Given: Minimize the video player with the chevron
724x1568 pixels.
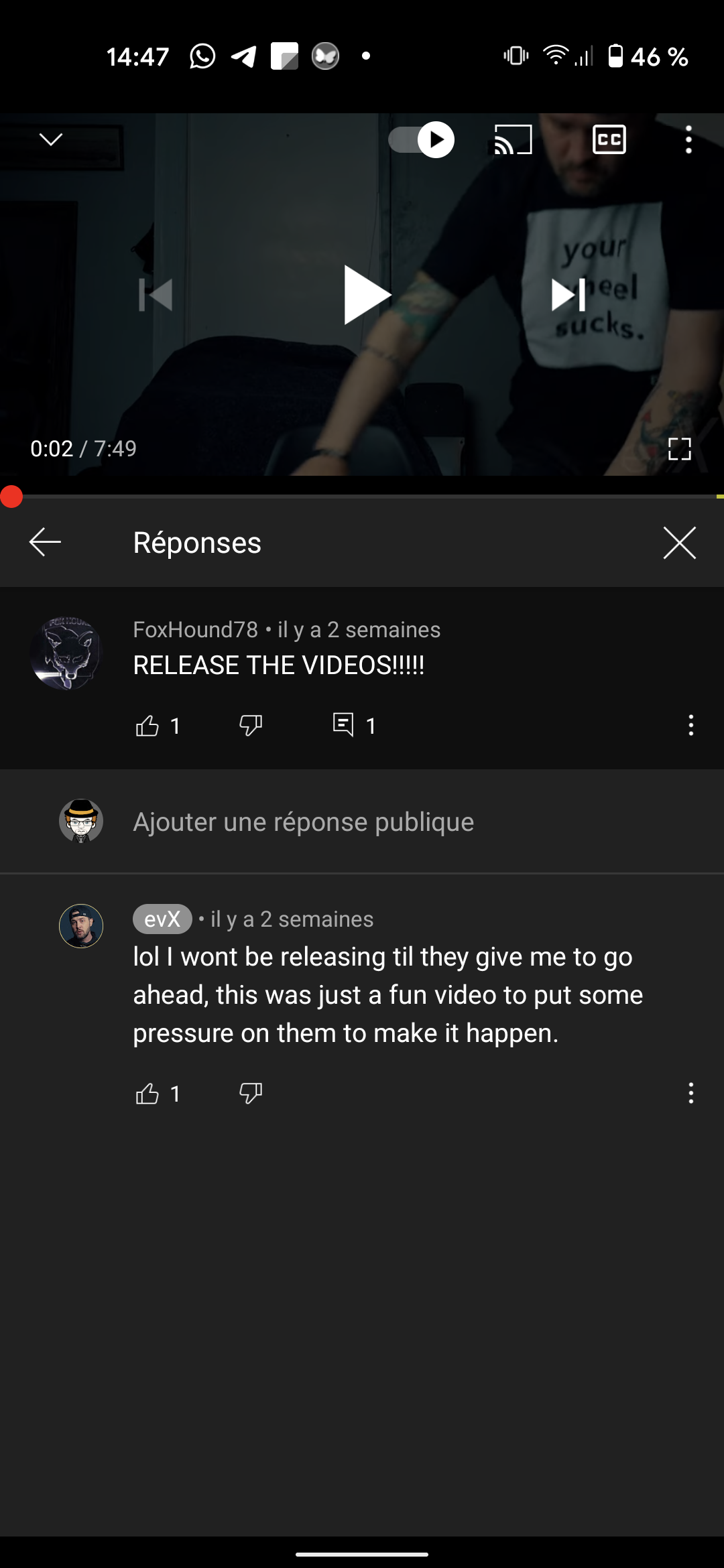Looking at the screenshot, I should pos(51,139).
